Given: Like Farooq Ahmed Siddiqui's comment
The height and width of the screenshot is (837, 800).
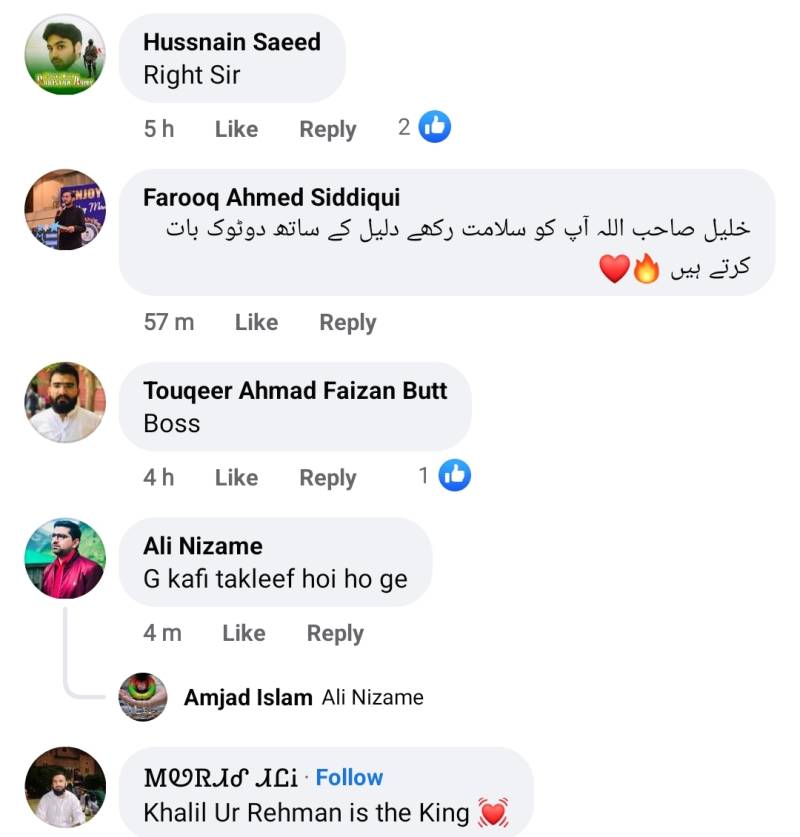Looking at the screenshot, I should click(x=256, y=322).
